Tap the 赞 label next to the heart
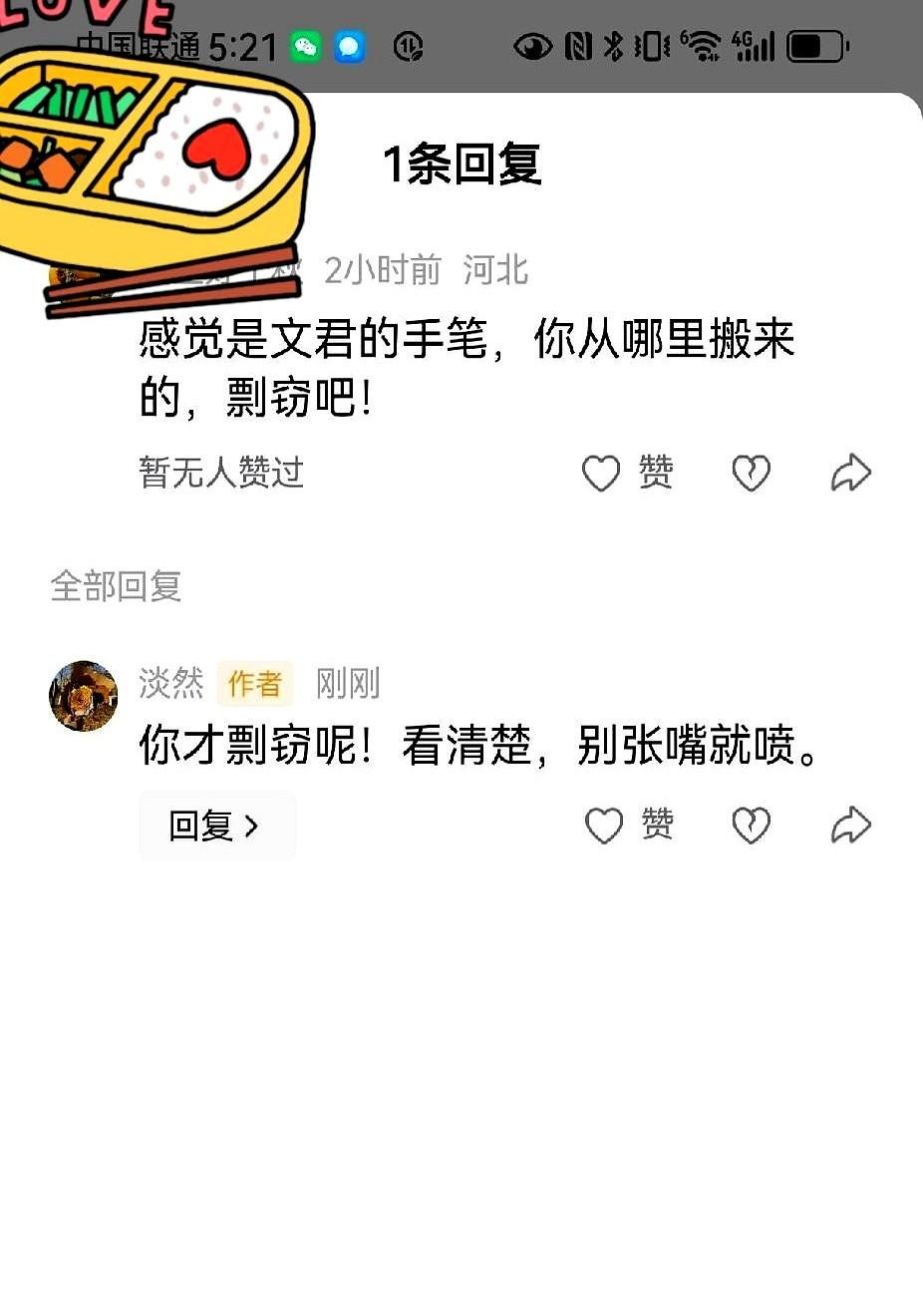Screen dimensions: 923x1316 (656, 473)
